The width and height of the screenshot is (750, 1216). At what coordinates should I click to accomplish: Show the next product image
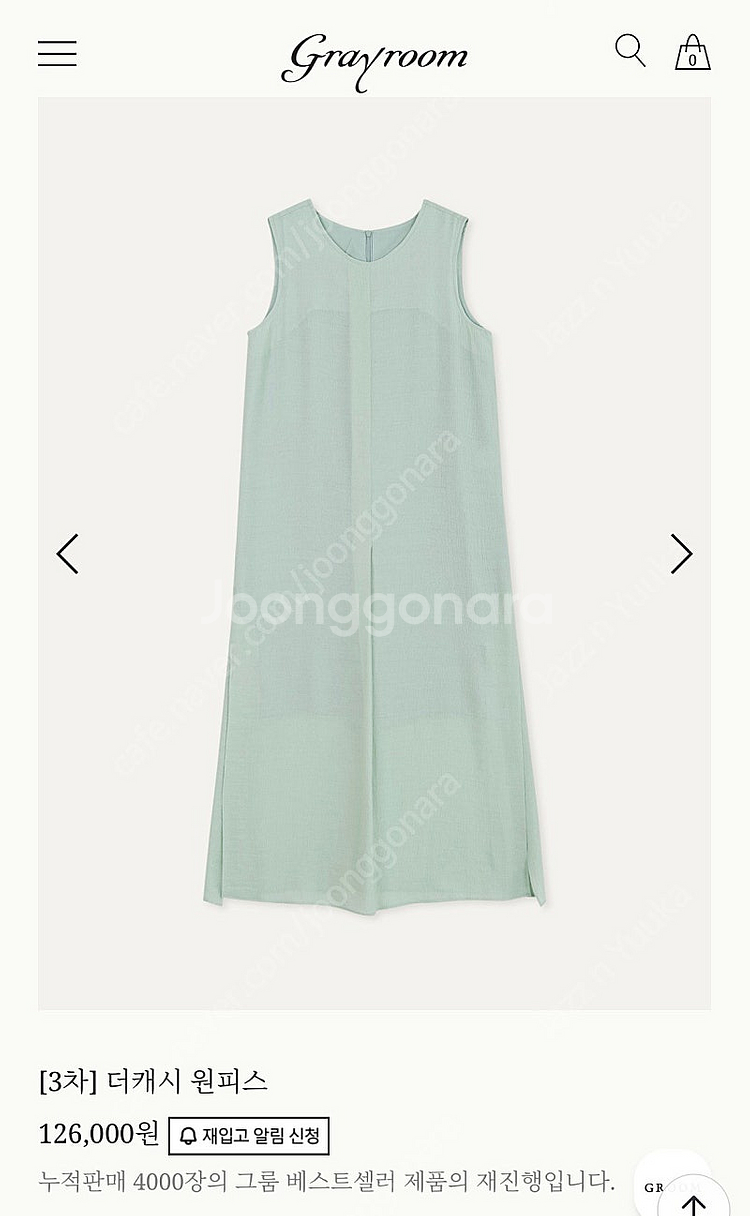pyautogui.click(x=681, y=553)
